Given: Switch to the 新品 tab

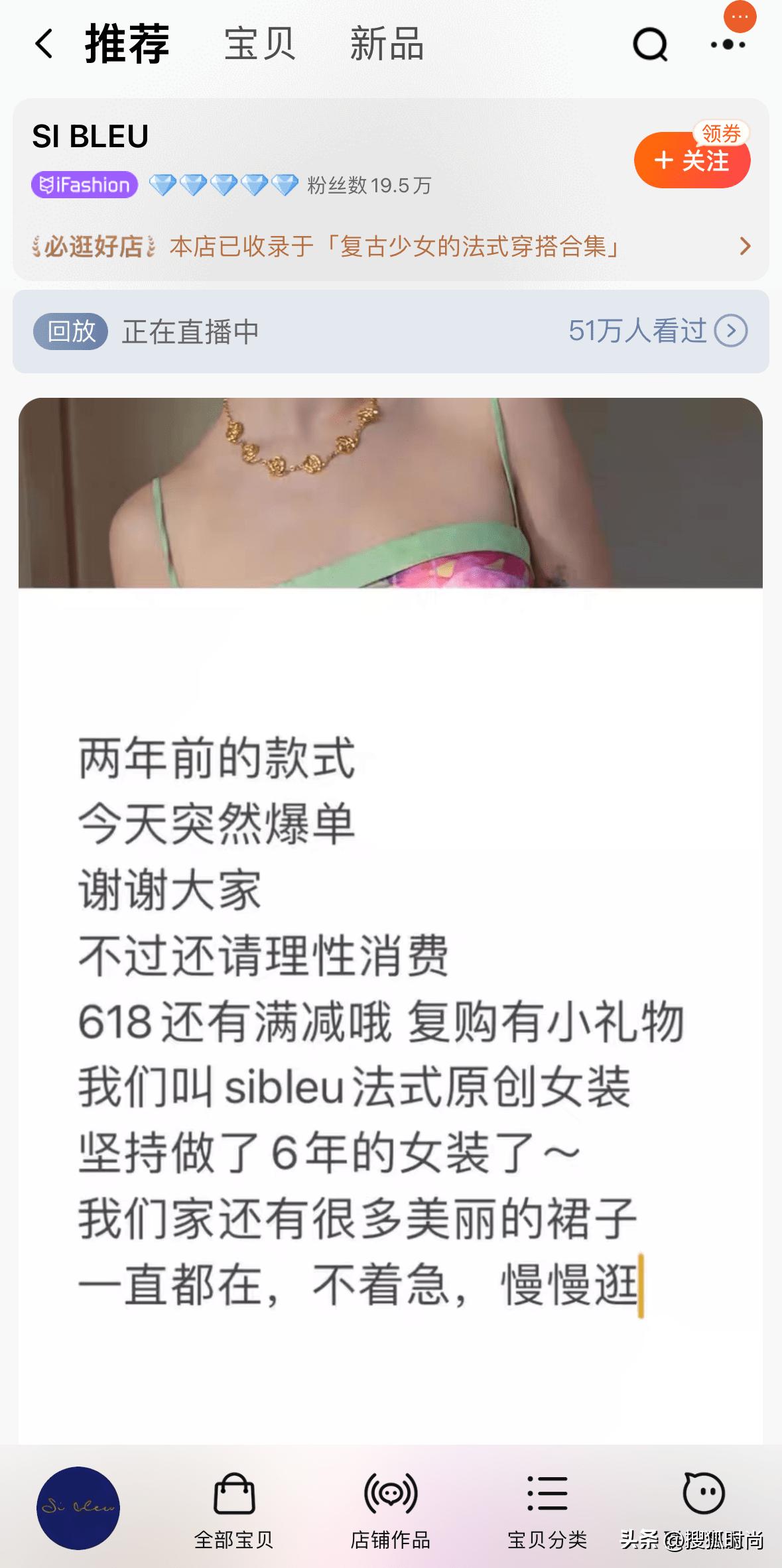Looking at the screenshot, I should (x=387, y=45).
